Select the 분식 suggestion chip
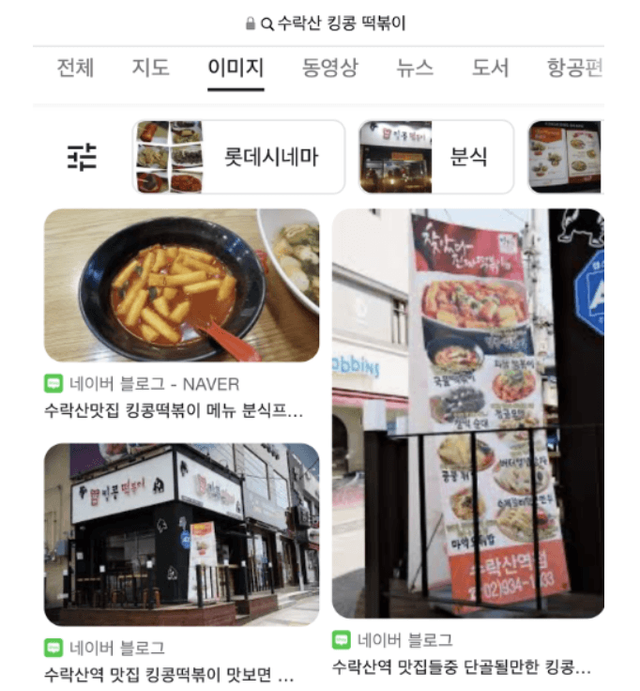 436,157
